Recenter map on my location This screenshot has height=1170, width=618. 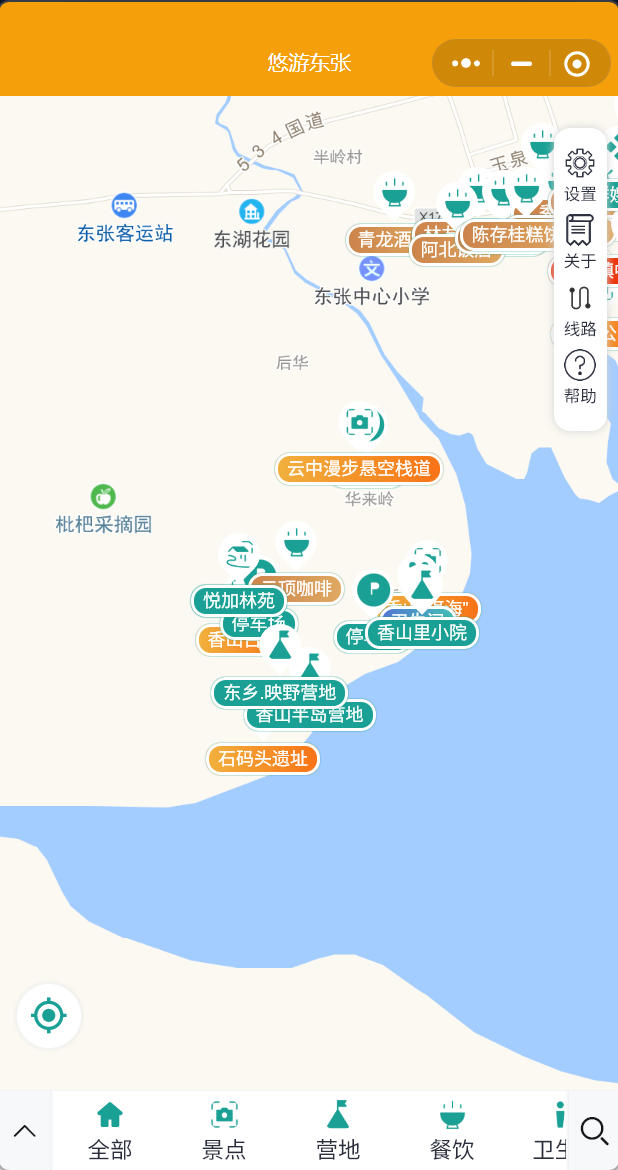point(49,1016)
